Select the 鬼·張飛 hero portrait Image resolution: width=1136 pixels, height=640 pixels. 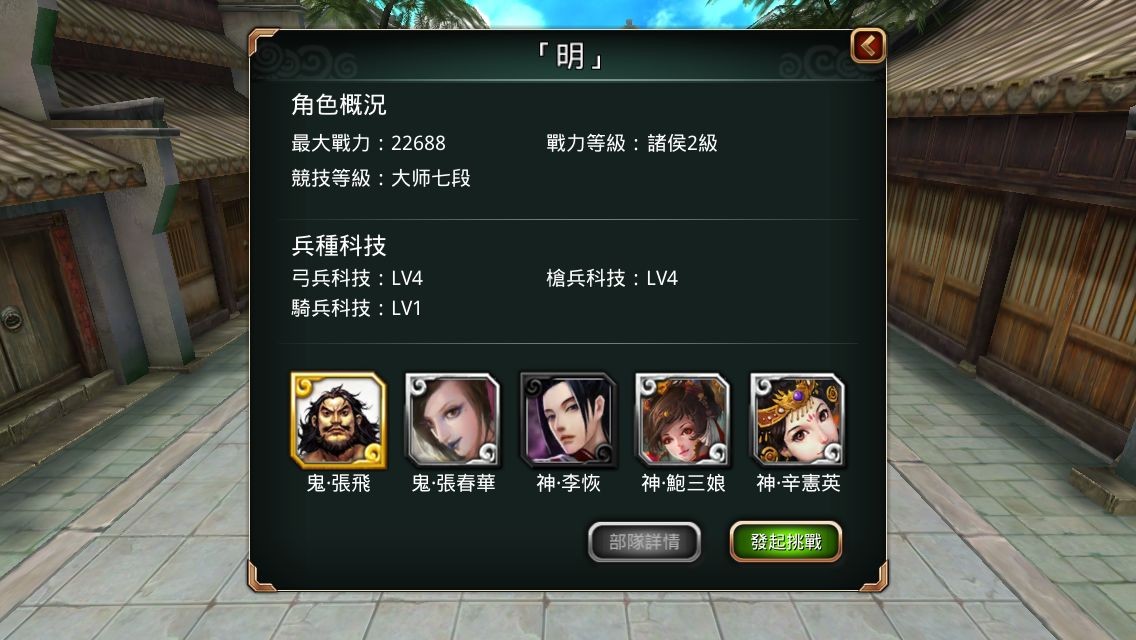338,421
